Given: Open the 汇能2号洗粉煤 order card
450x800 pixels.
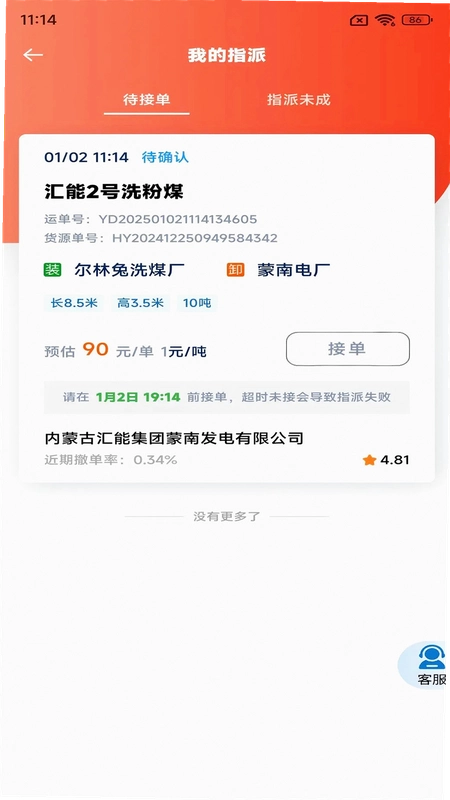Looking at the screenshot, I should 227,308.
